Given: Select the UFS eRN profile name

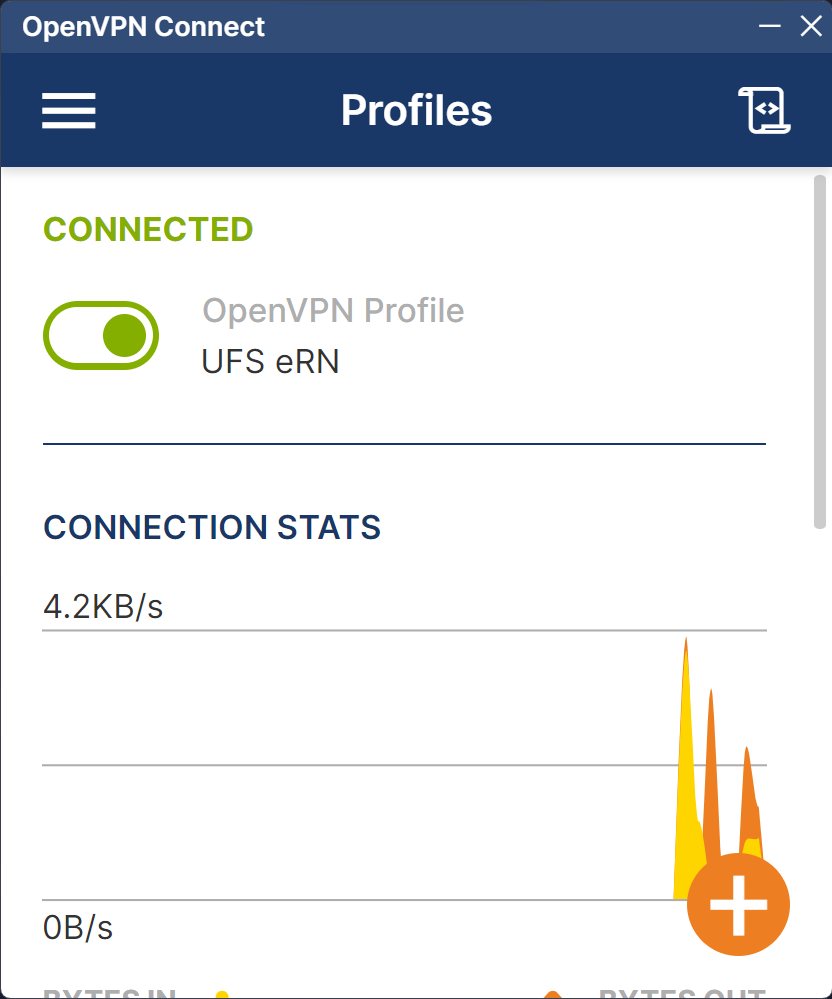Looking at the screenshot, I should (x=269, y=361).
